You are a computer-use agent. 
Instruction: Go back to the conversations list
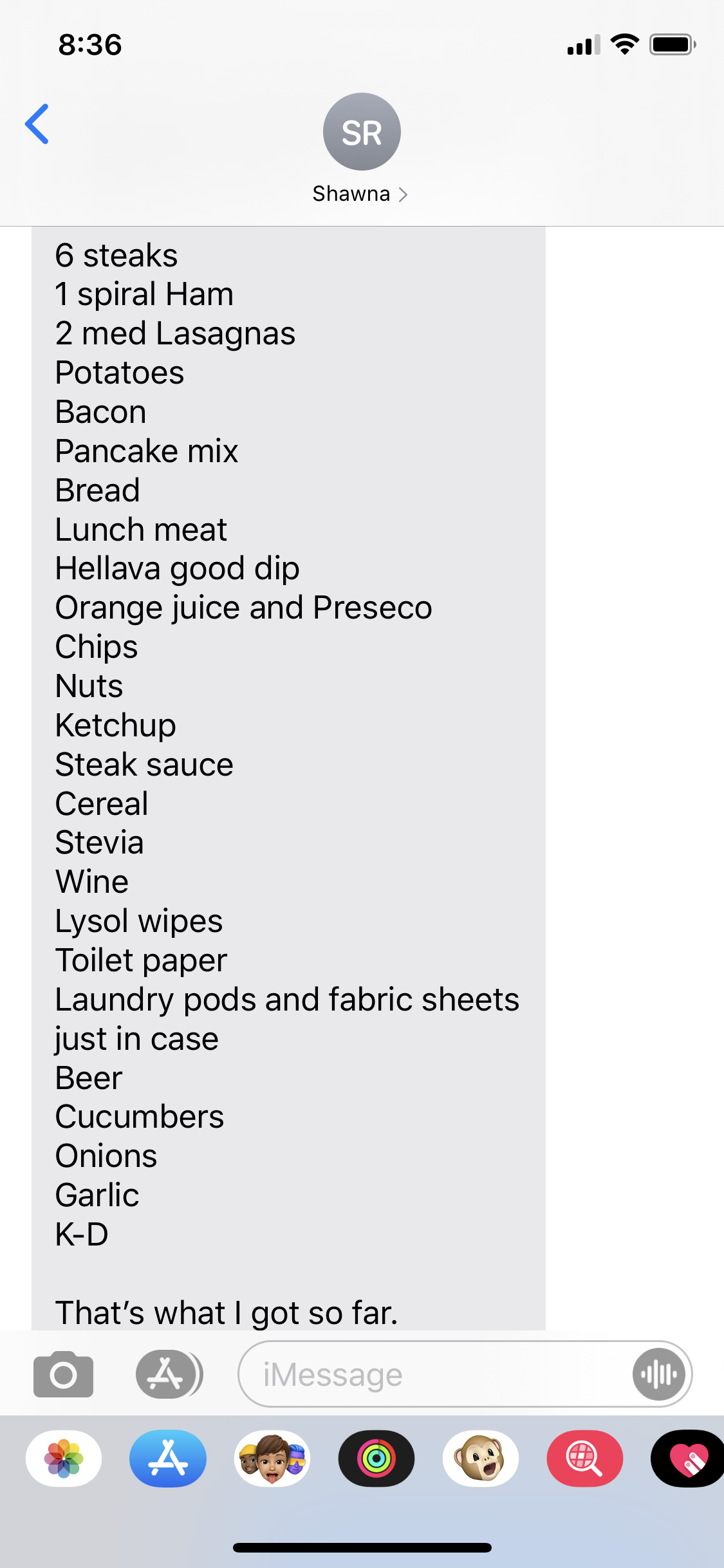pos(37,124)
